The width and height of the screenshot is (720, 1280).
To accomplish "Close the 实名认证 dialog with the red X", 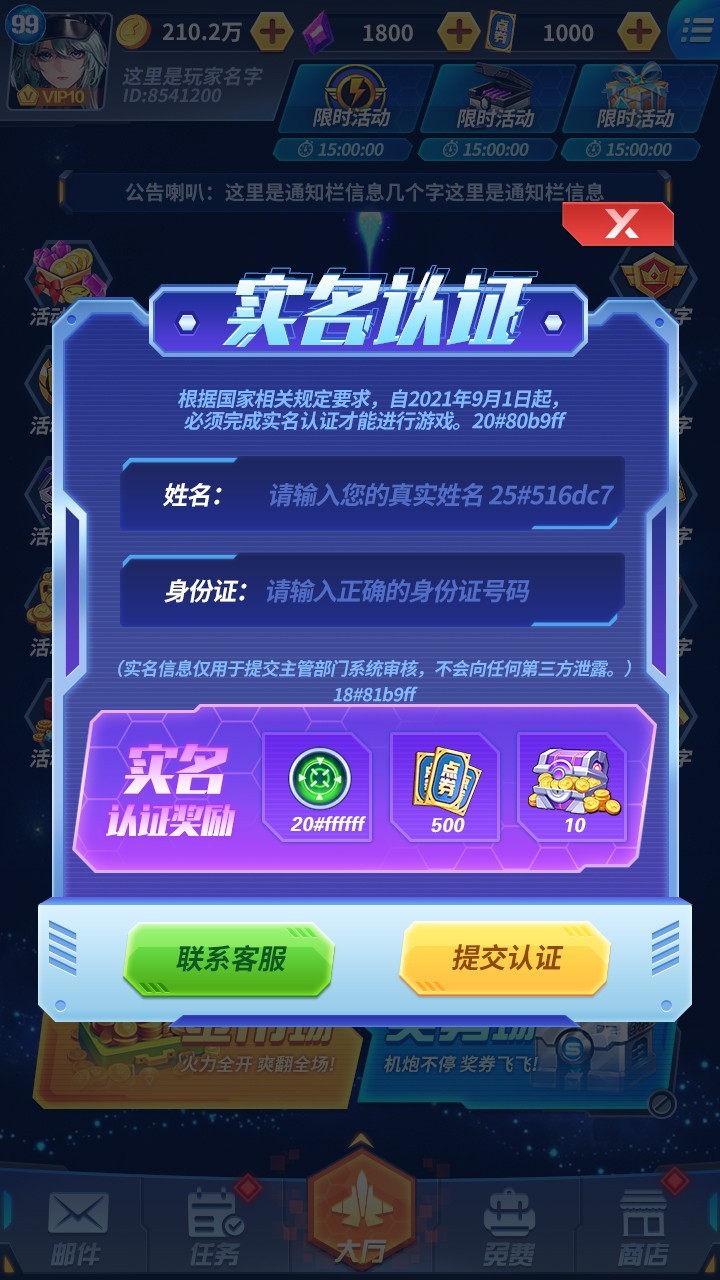I will tap(617, 226).
